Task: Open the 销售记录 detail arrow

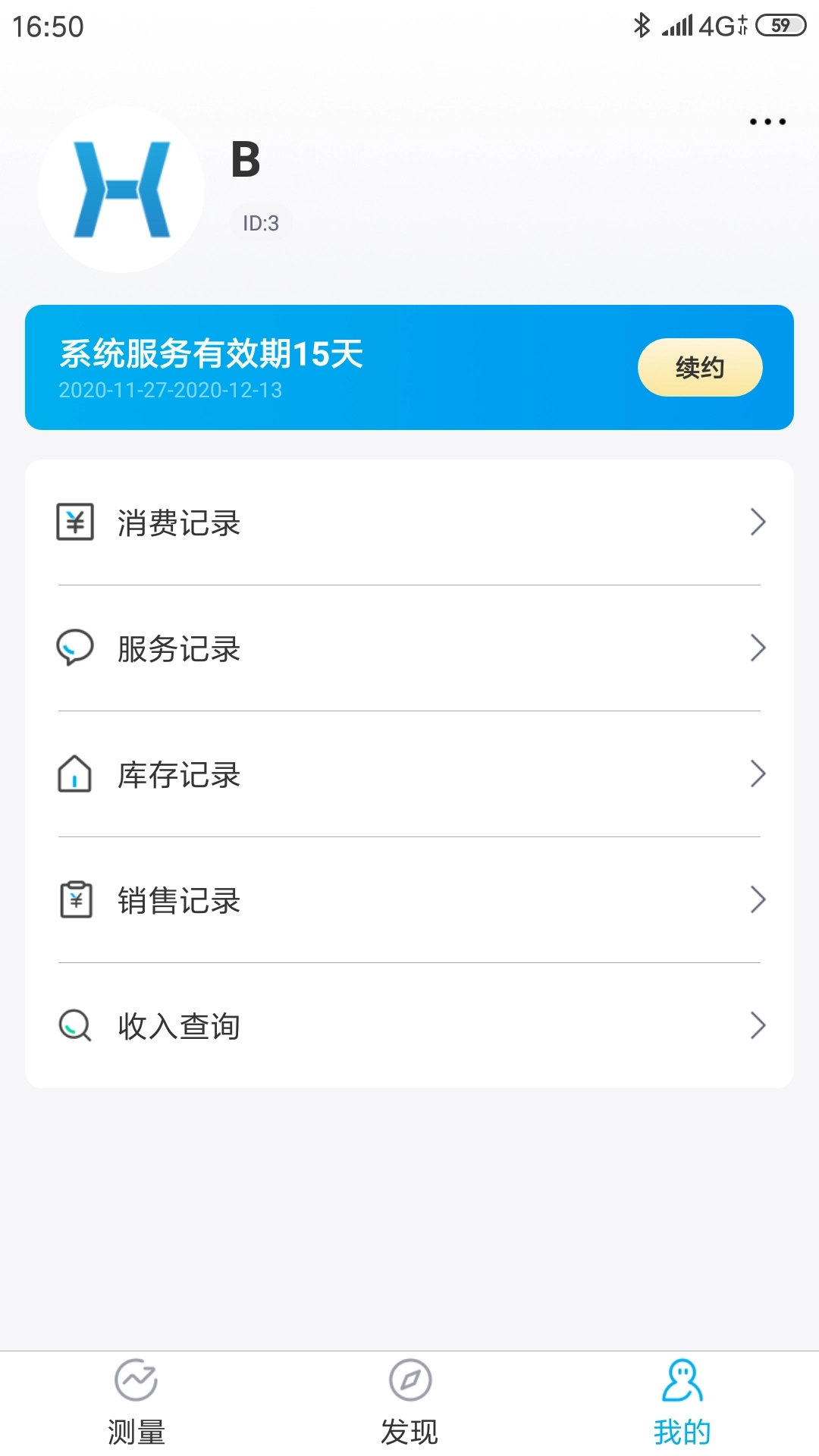Action: (758, 900)
